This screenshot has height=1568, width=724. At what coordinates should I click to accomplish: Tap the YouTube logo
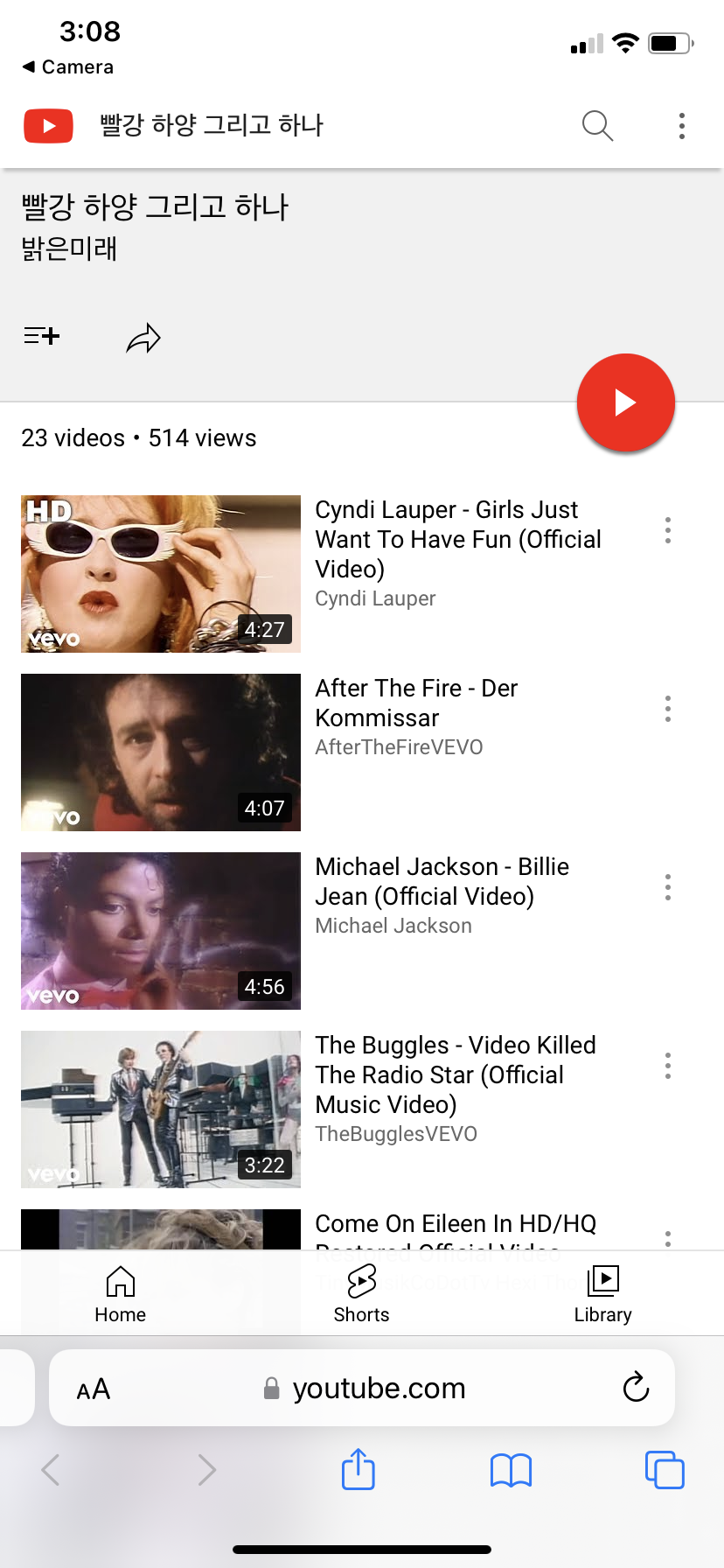[48, 126]
